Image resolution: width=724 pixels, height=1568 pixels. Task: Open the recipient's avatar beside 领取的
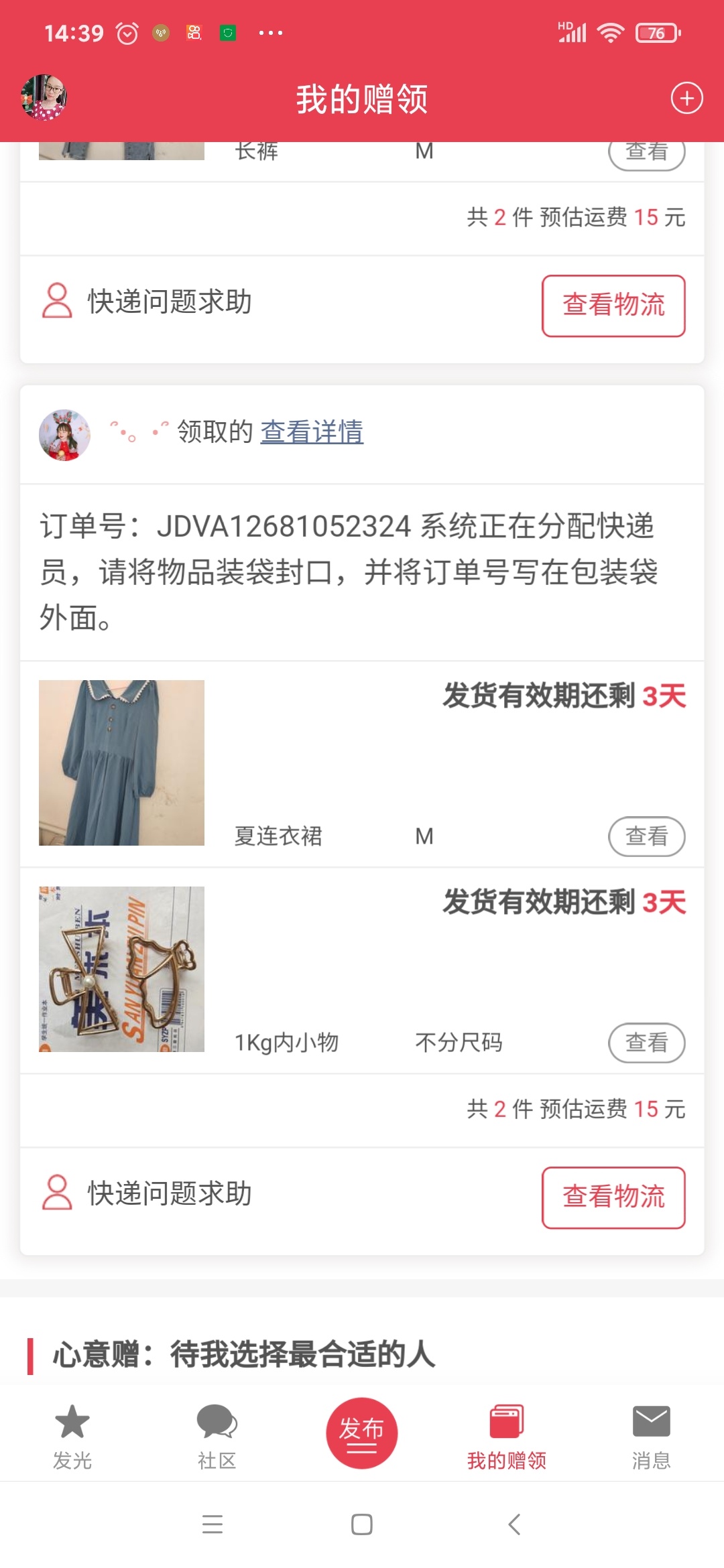point(64,435)
